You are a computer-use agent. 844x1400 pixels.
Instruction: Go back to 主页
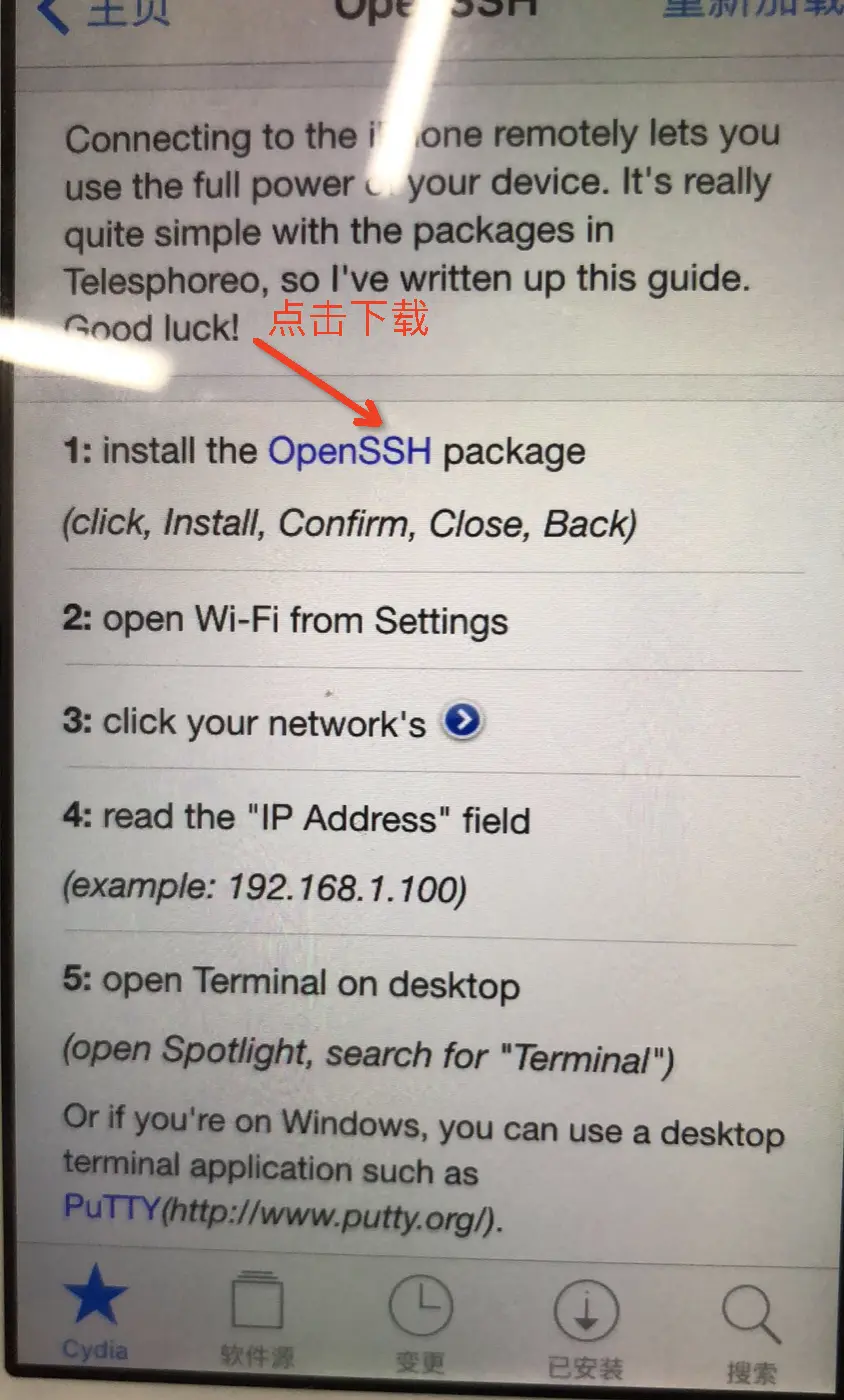click(100, 12)
